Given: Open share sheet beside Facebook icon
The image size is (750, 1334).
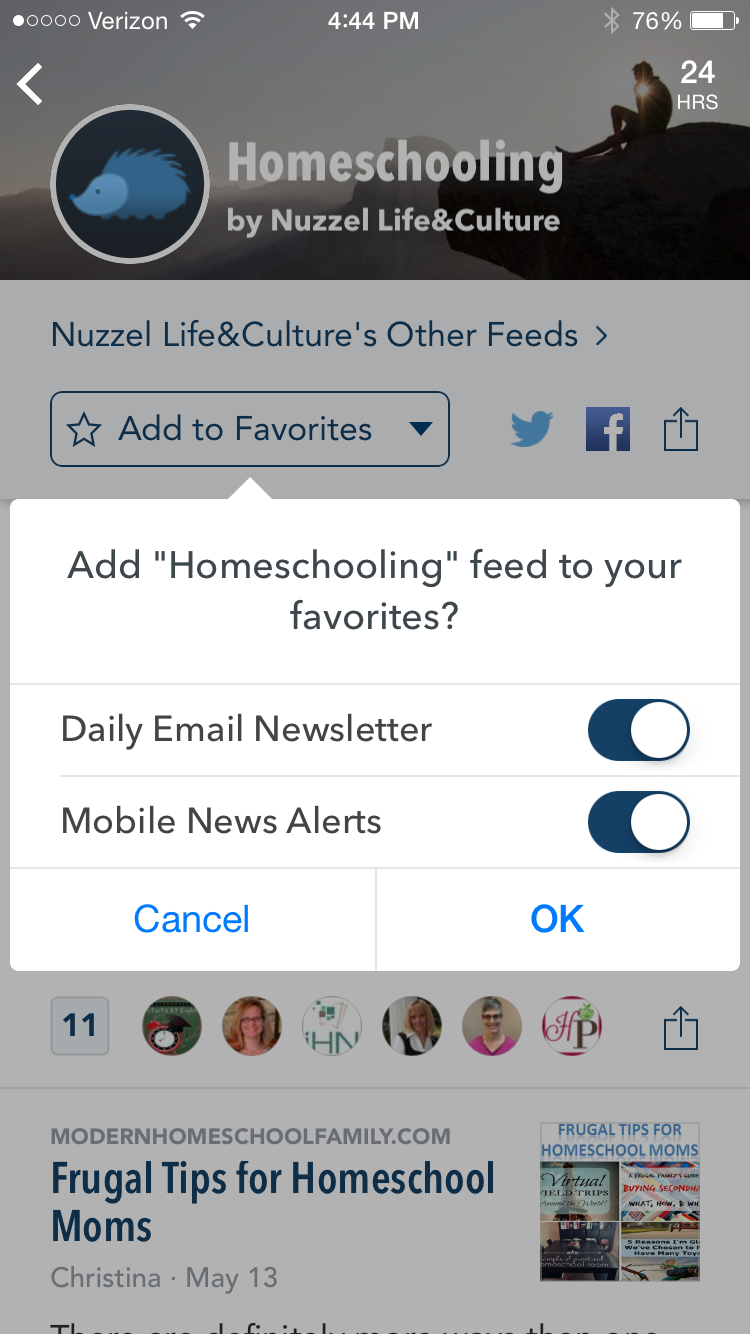Looking at the screenshot, I should 681,430.
